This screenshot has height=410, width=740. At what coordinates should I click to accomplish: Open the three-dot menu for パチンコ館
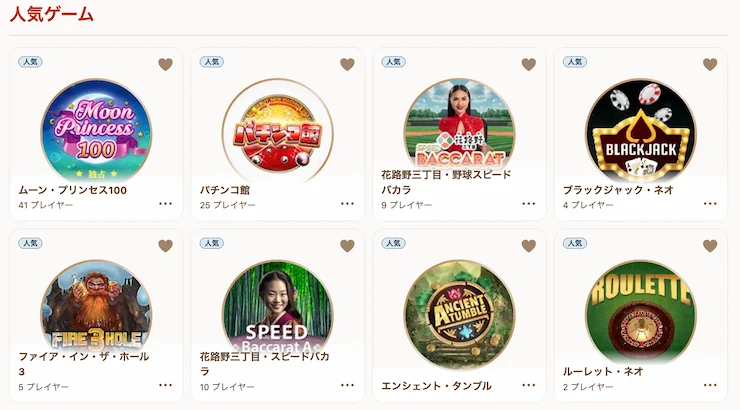(347, 203)
